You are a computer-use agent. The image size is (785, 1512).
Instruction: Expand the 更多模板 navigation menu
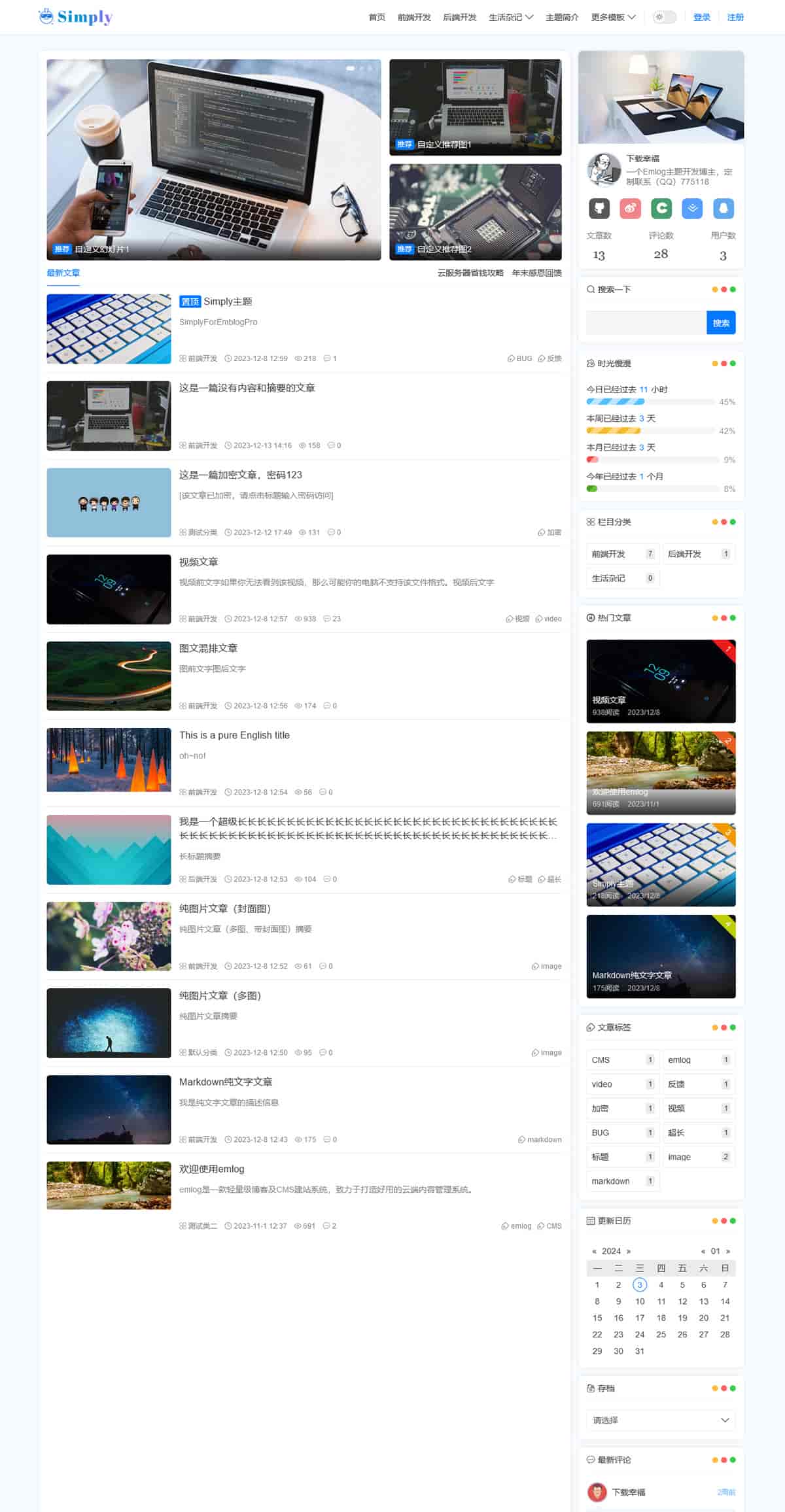[613, 17]
